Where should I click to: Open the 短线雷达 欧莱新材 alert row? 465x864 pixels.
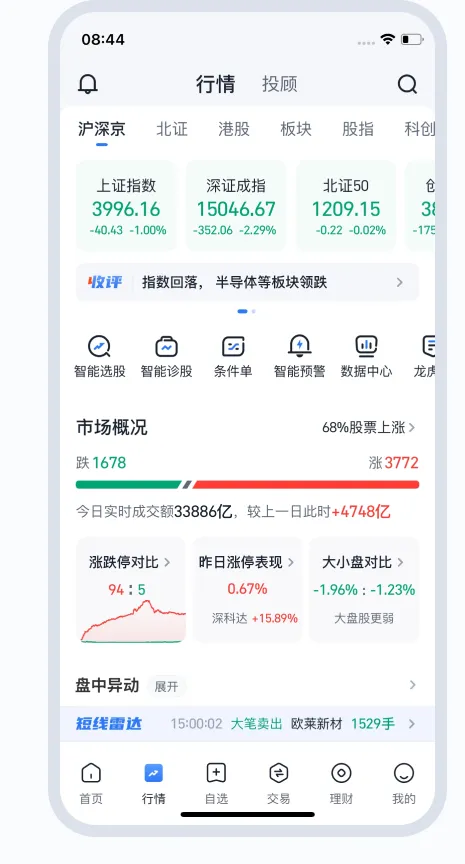coord(247,723)
